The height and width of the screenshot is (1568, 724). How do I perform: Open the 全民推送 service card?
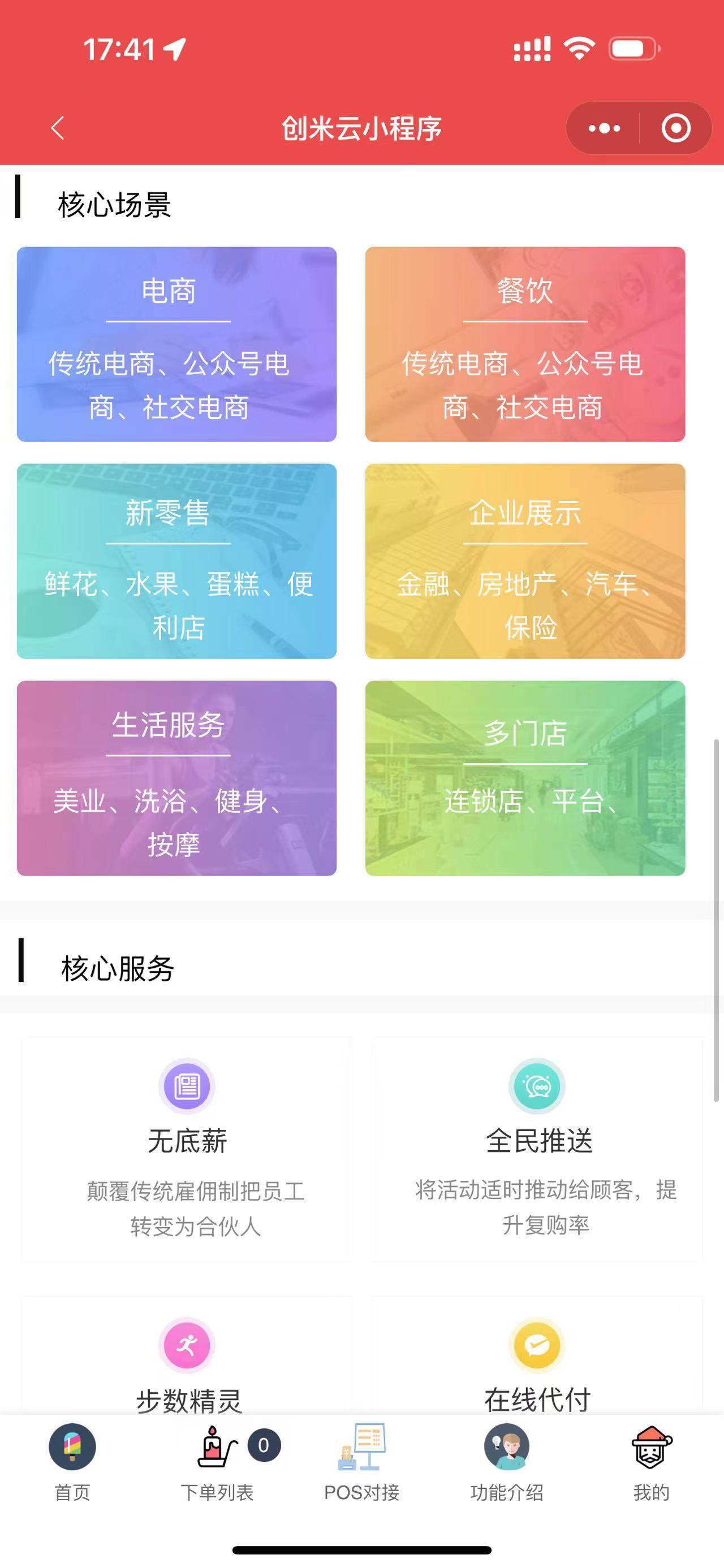(x=538, y=1148)
